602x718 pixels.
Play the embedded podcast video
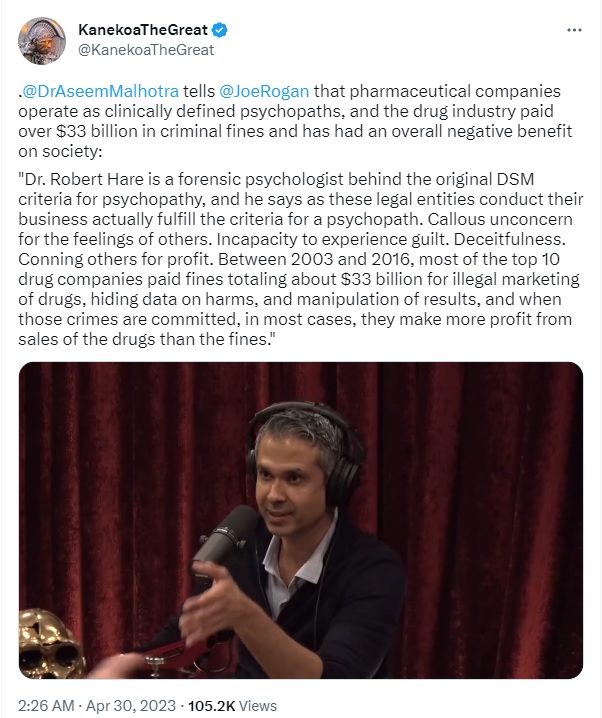[x=301, y=520]
